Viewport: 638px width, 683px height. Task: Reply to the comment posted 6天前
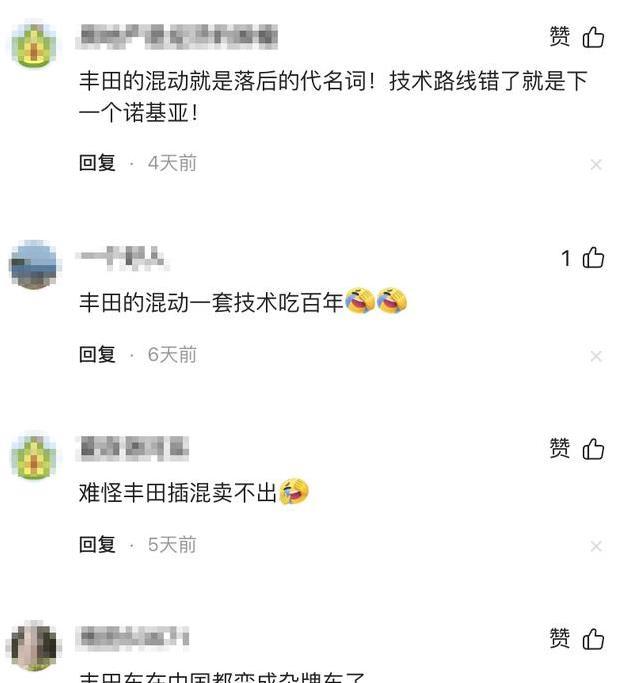(97, 354)
